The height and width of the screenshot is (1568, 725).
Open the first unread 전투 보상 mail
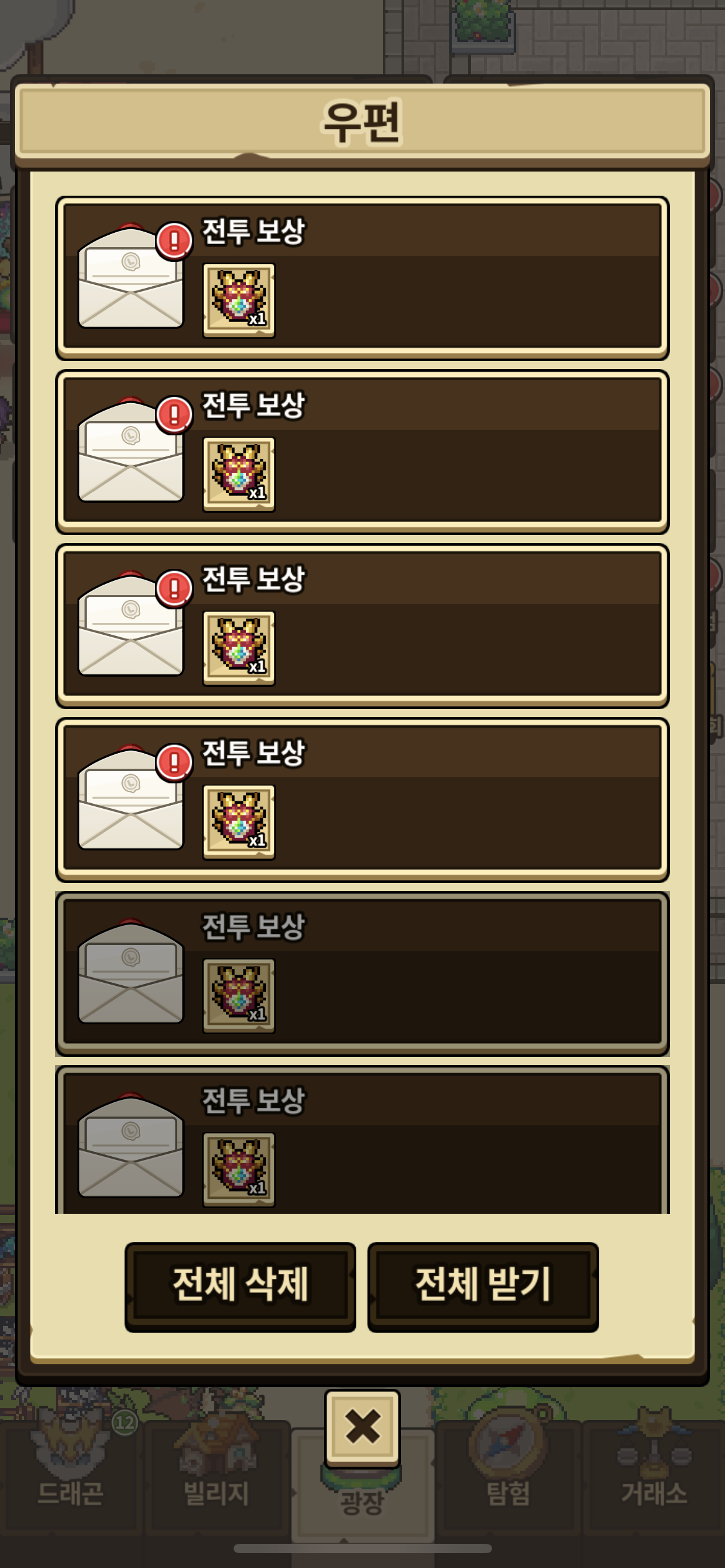click(362, 278)
